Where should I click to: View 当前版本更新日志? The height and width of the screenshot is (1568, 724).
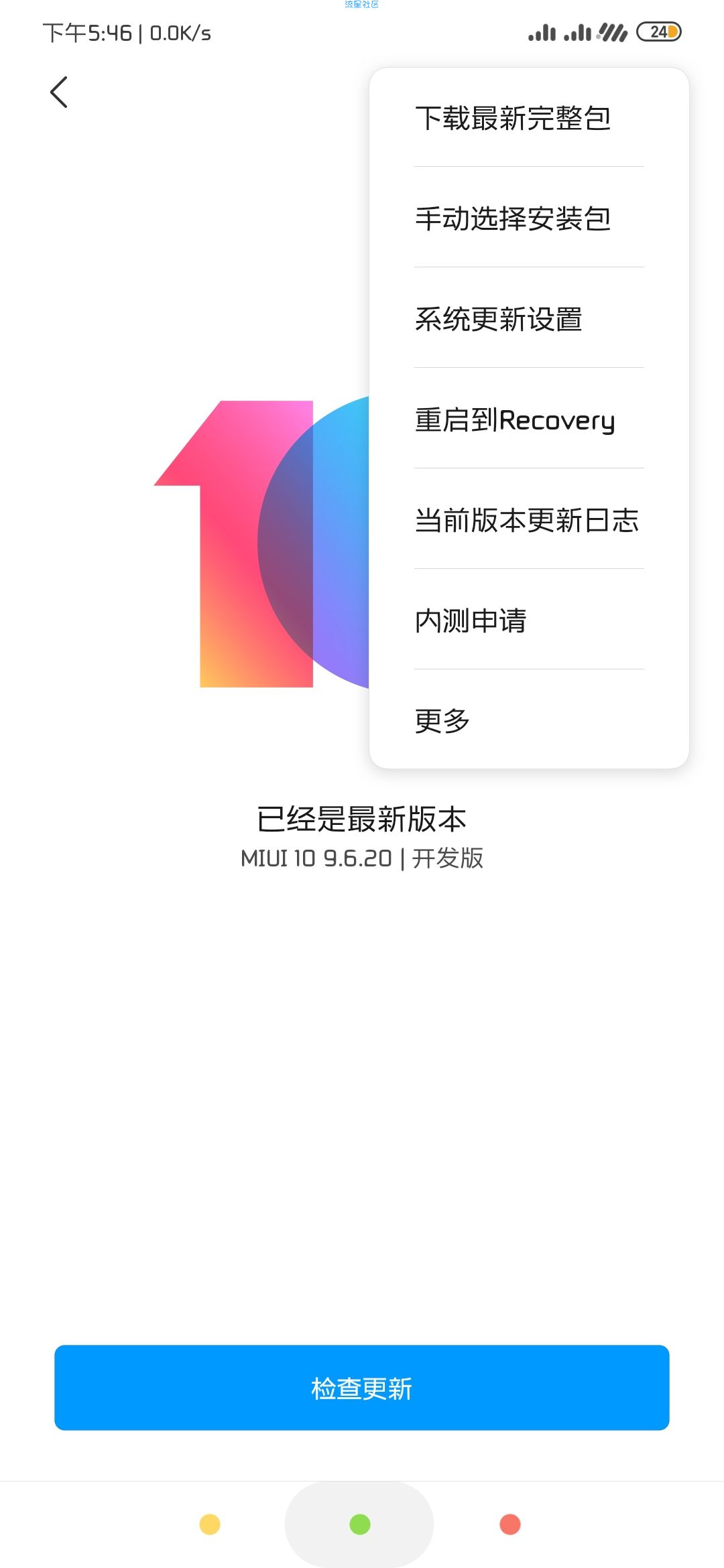528,520
